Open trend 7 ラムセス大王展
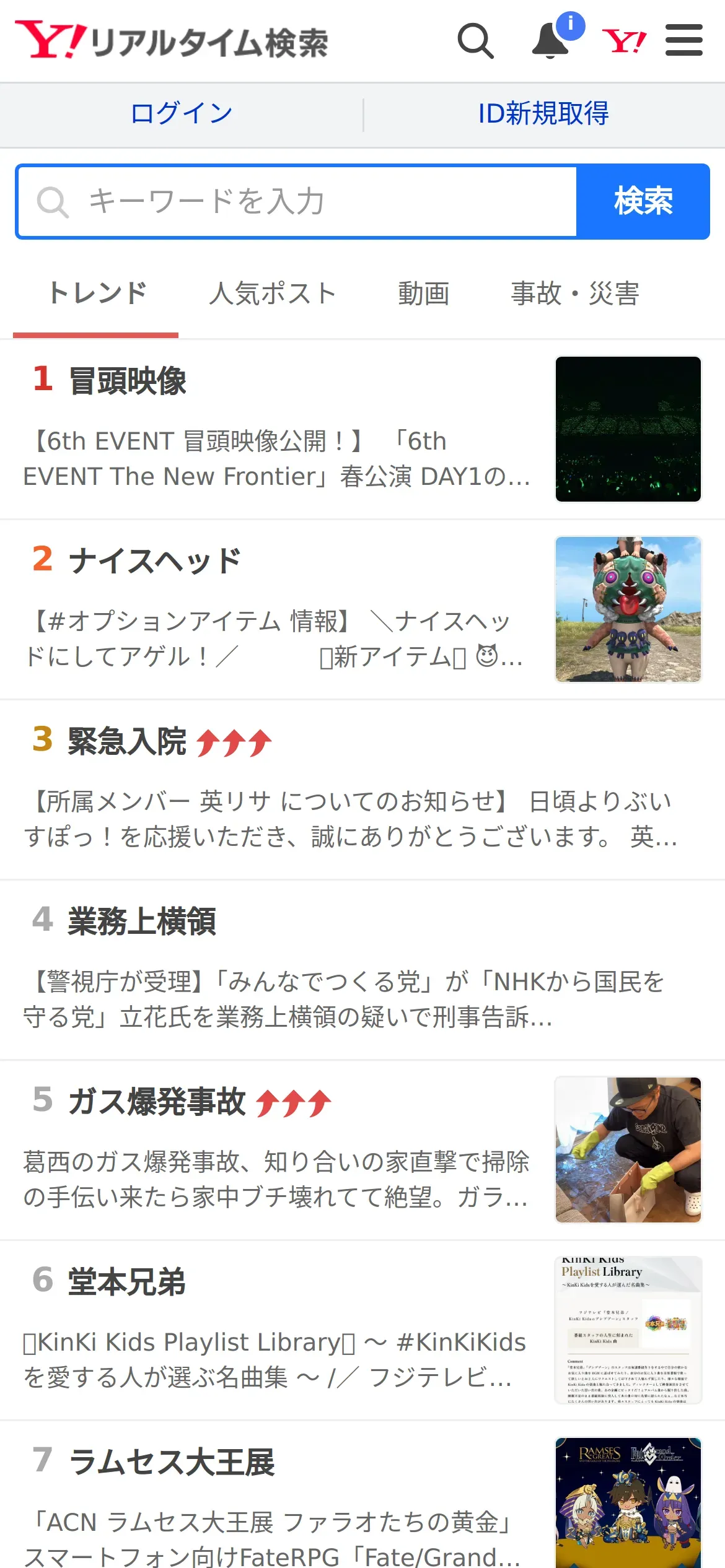The height and width of the screenshot is (1568, 725). (279, 1505)
